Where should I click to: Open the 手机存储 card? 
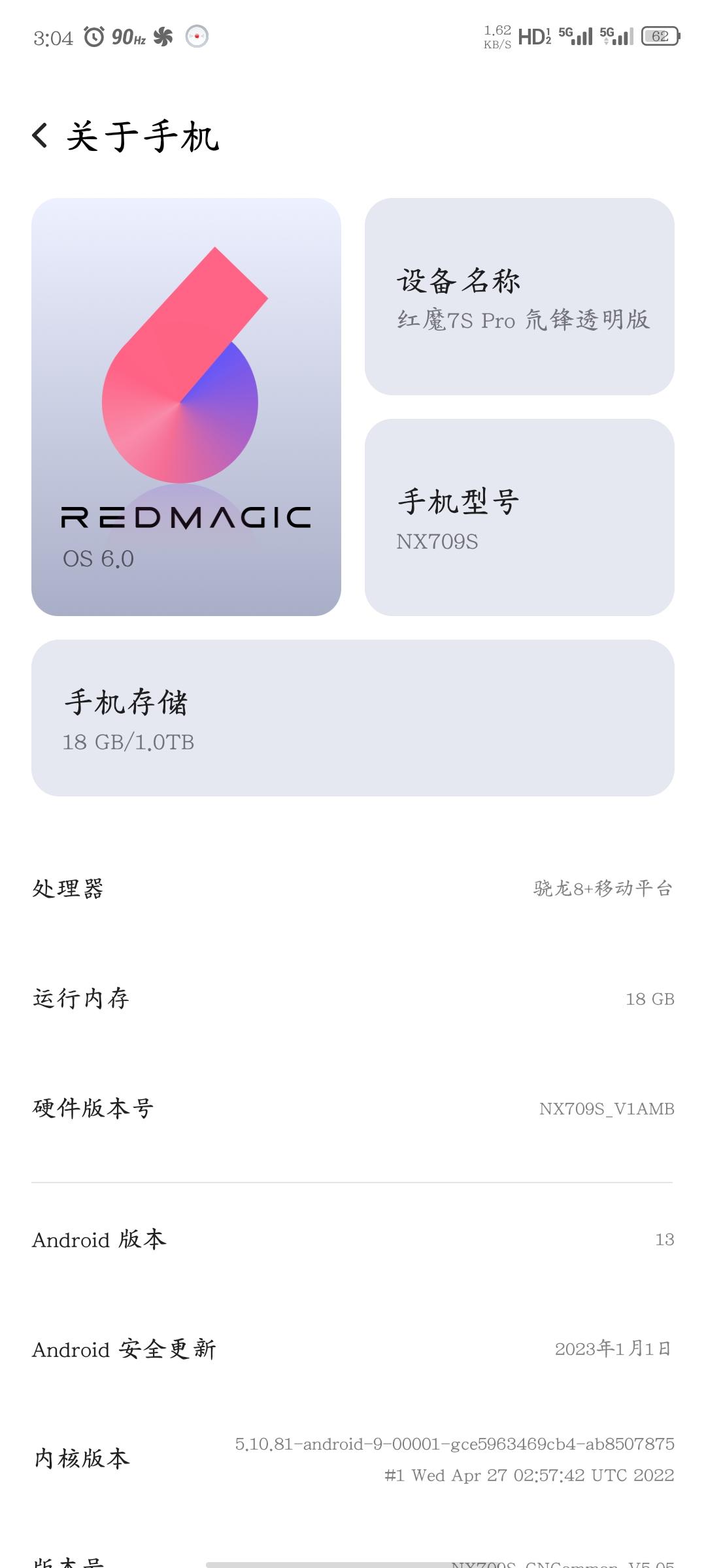pos(353,717)
